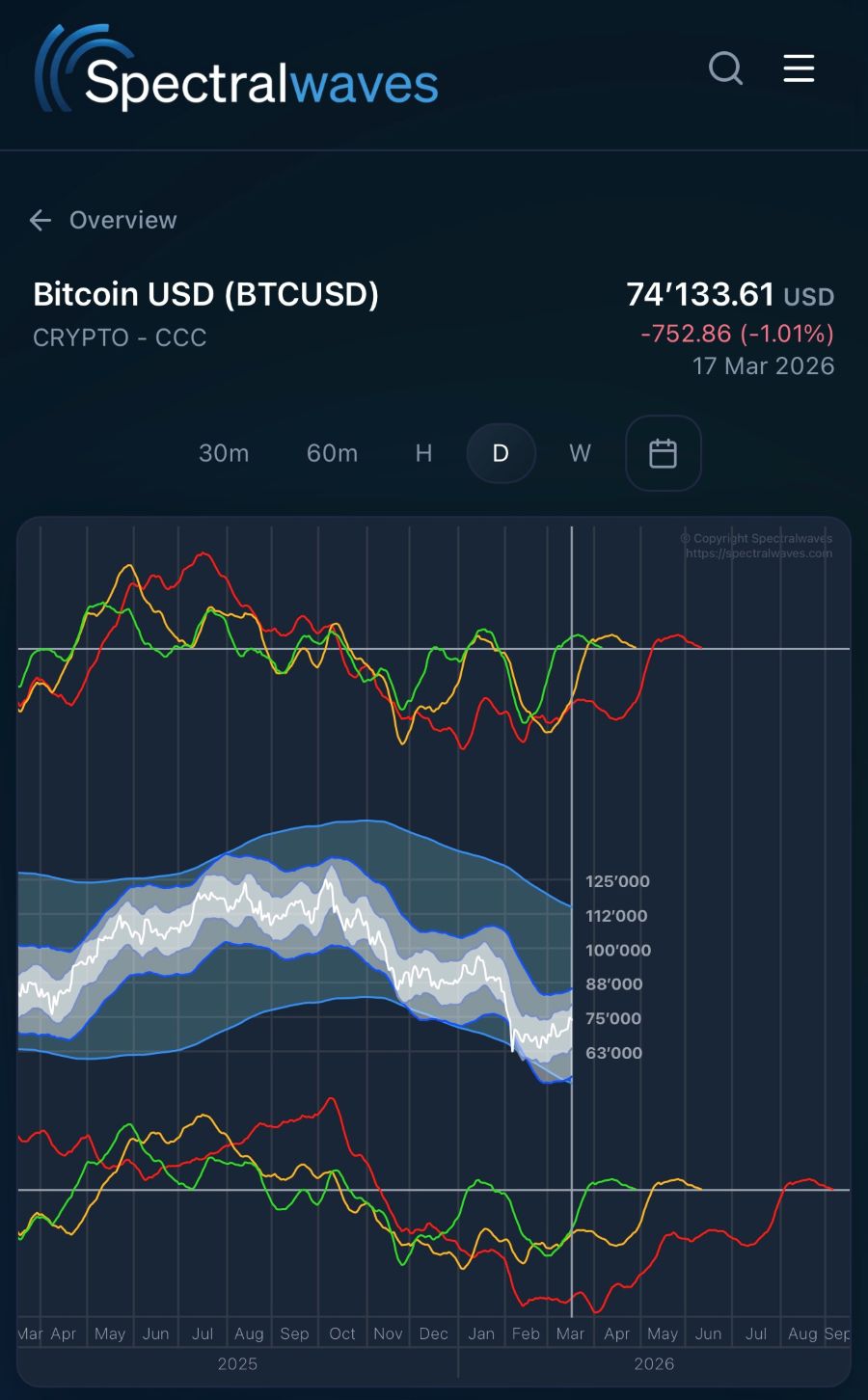Go back to Overview
Image resolution: width=868 pixels, height=1400 pixels.
[x=104, y=220]
